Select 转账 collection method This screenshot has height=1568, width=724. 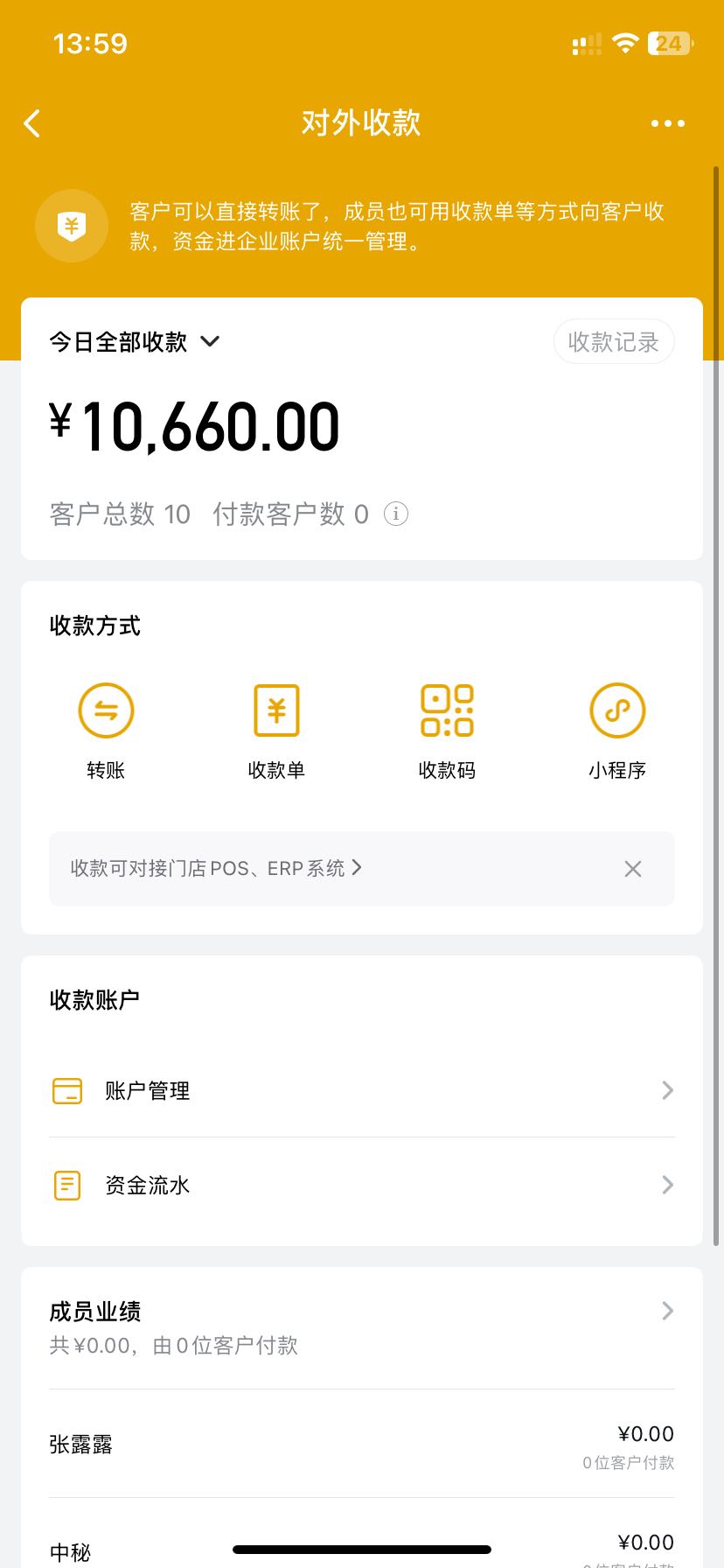coord(106,731)
